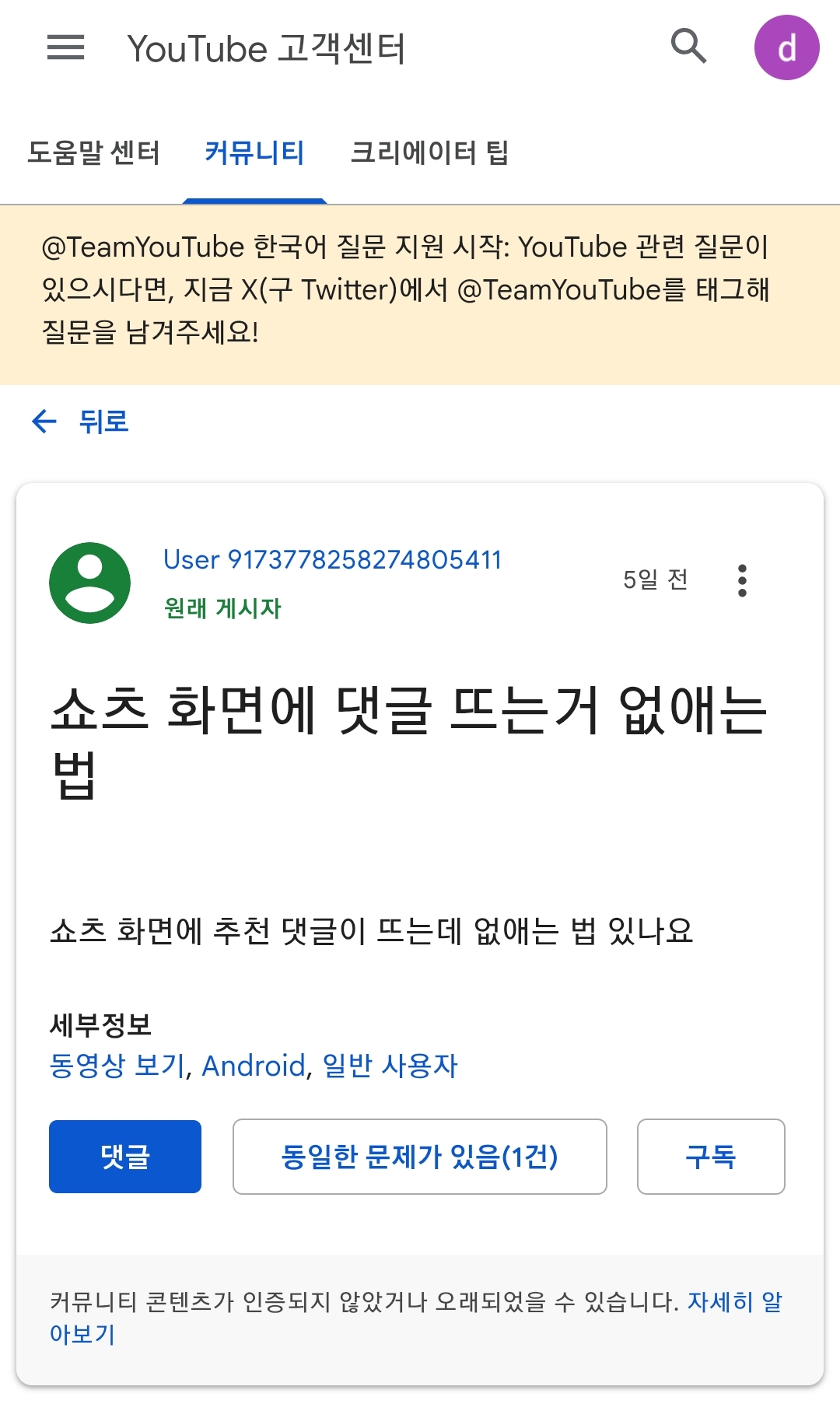Viewport: 840px width, 1411px height.
Task: Open the post's three-dot overflow menu
Action: coord(742,580)
